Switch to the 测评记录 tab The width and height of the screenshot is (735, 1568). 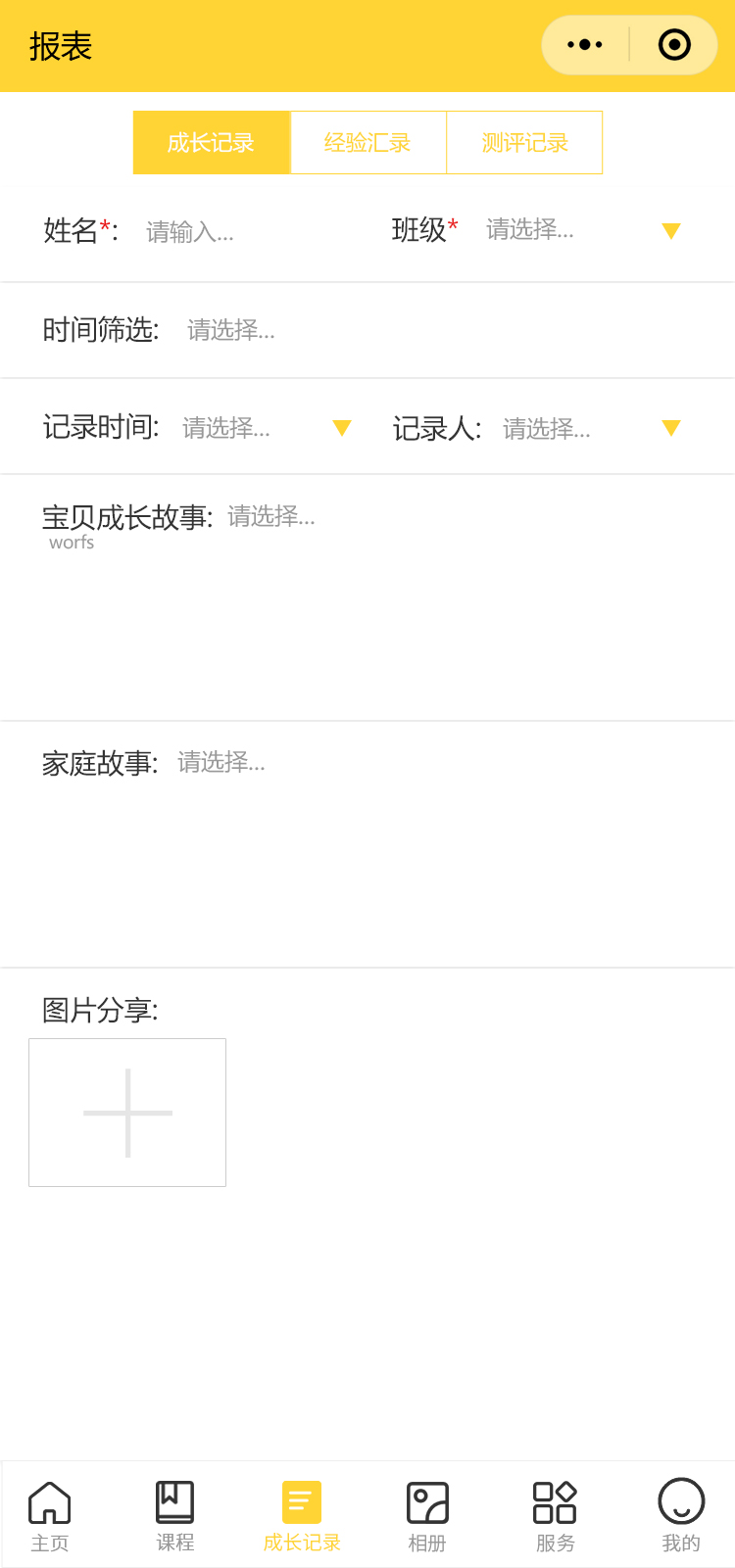pos(524,143)
